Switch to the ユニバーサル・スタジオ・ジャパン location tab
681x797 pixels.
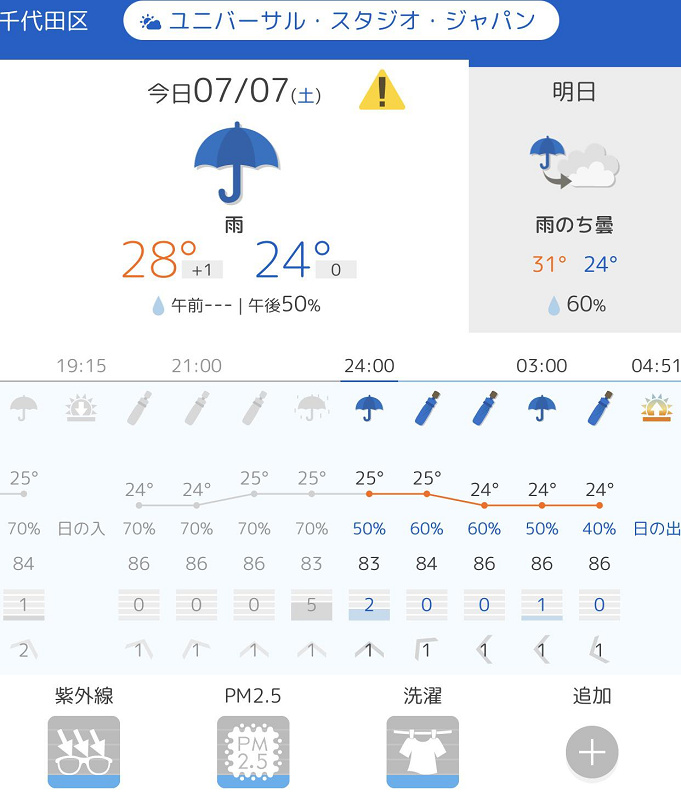pos(340,21)
